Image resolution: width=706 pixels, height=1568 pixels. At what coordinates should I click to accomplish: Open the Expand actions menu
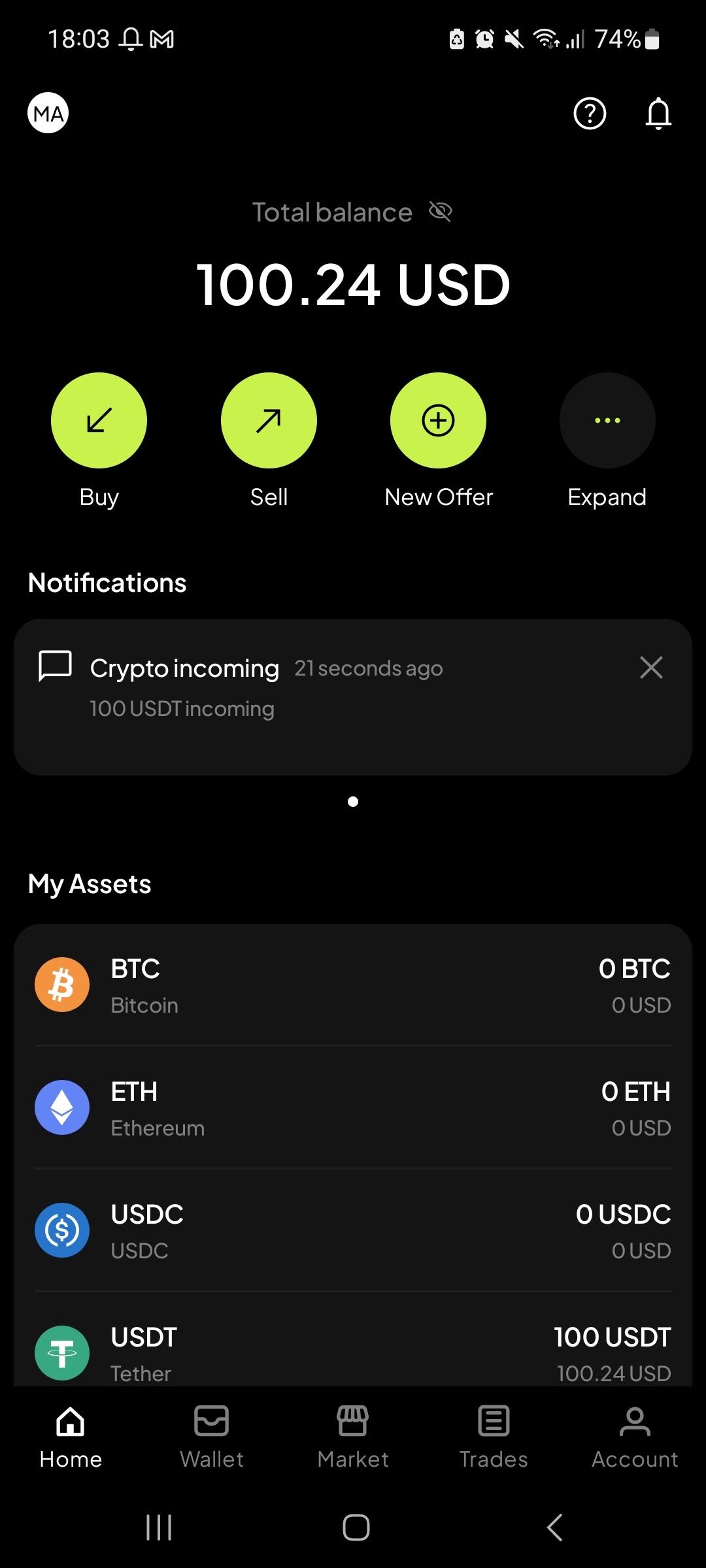(x=607, y=420)
